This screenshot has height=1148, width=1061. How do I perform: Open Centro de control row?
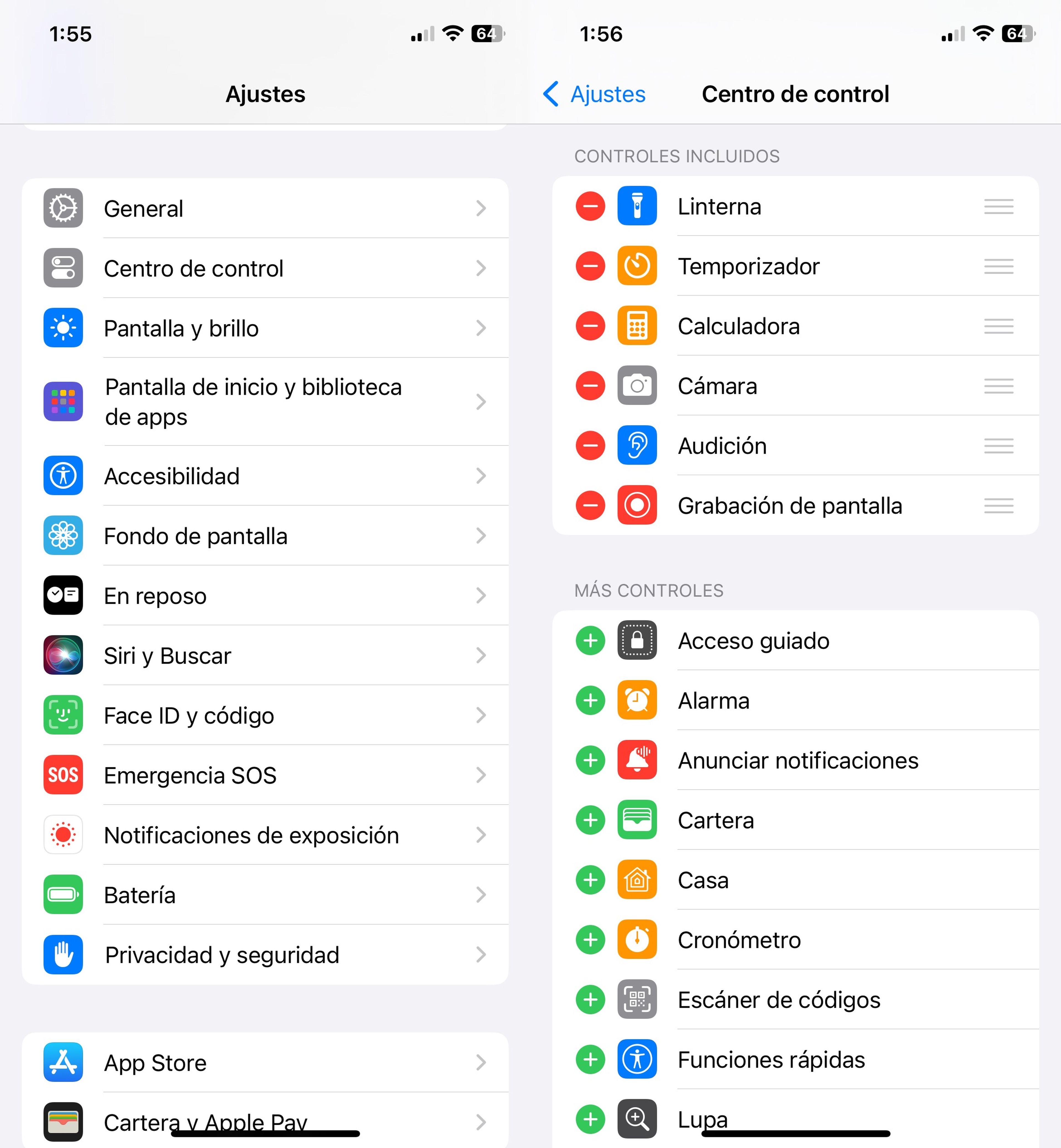264,268
